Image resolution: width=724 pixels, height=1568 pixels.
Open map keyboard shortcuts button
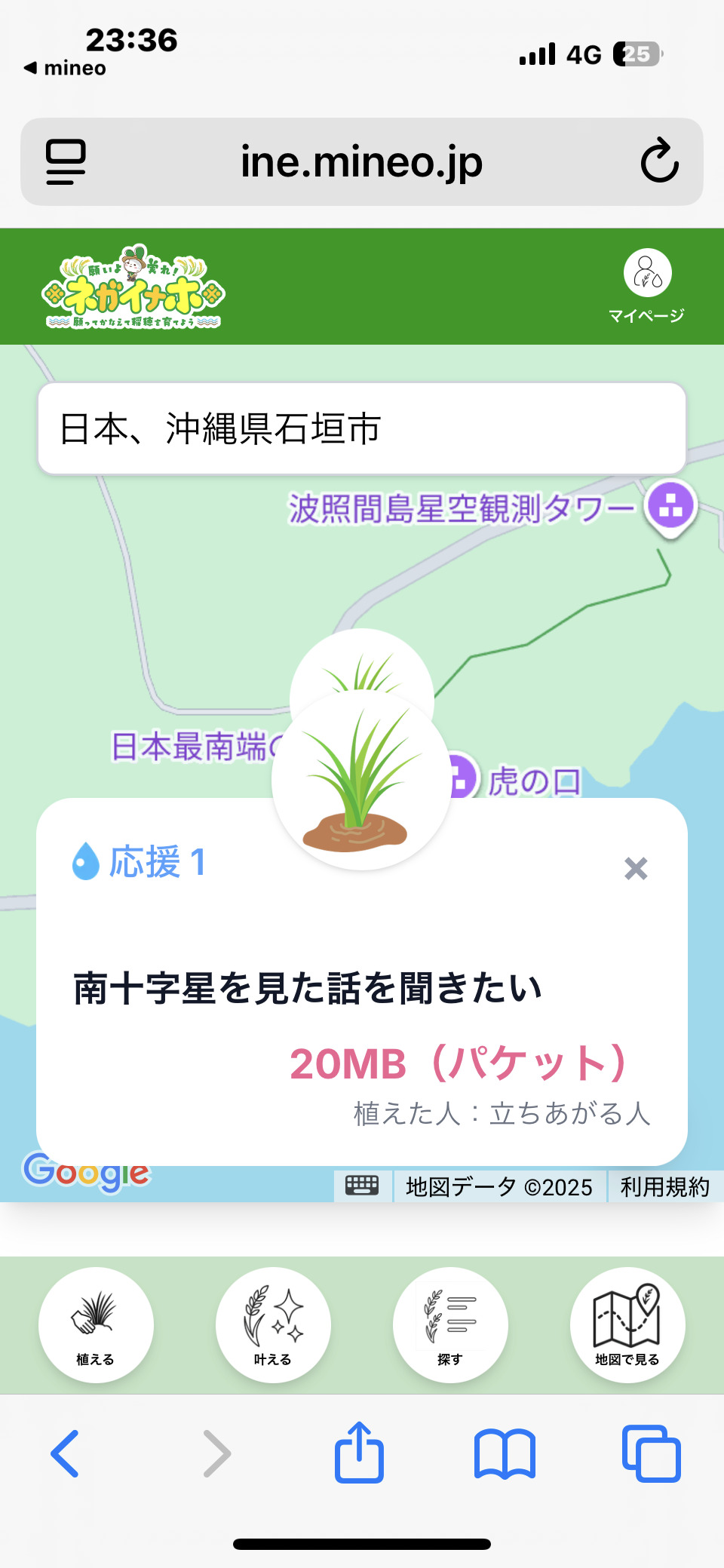(x=362, y=1186)
